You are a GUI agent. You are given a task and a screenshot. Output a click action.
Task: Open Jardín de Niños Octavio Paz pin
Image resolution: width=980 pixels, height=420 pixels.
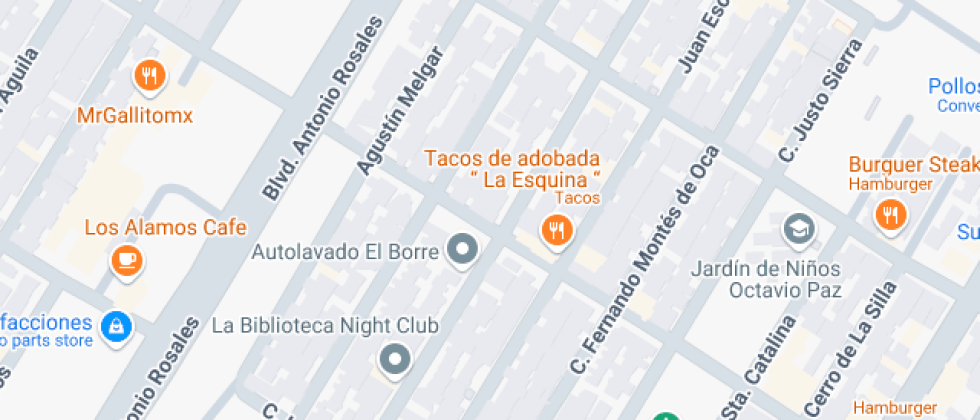798,229
